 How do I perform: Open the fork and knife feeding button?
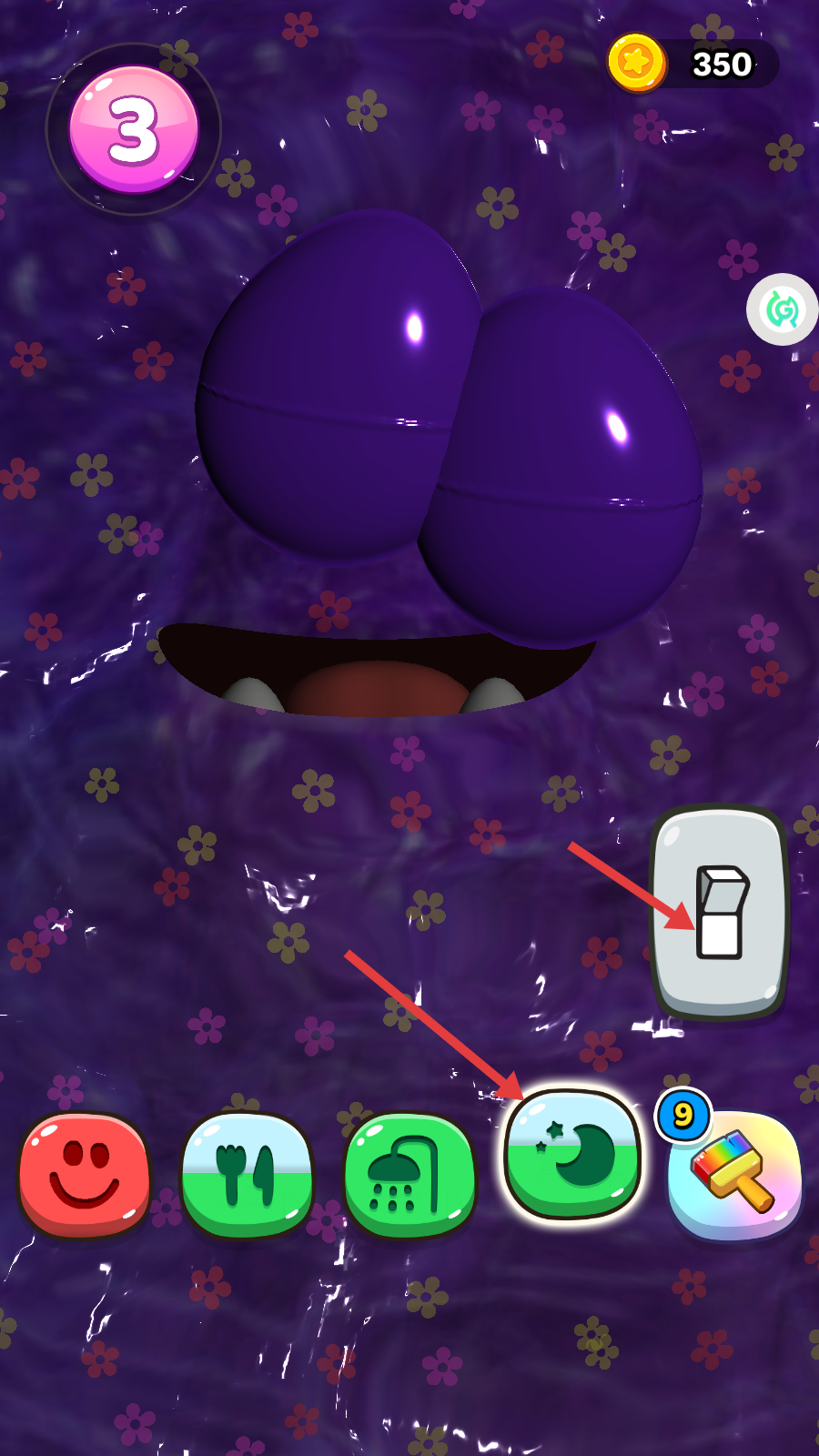click(247, 1175)
